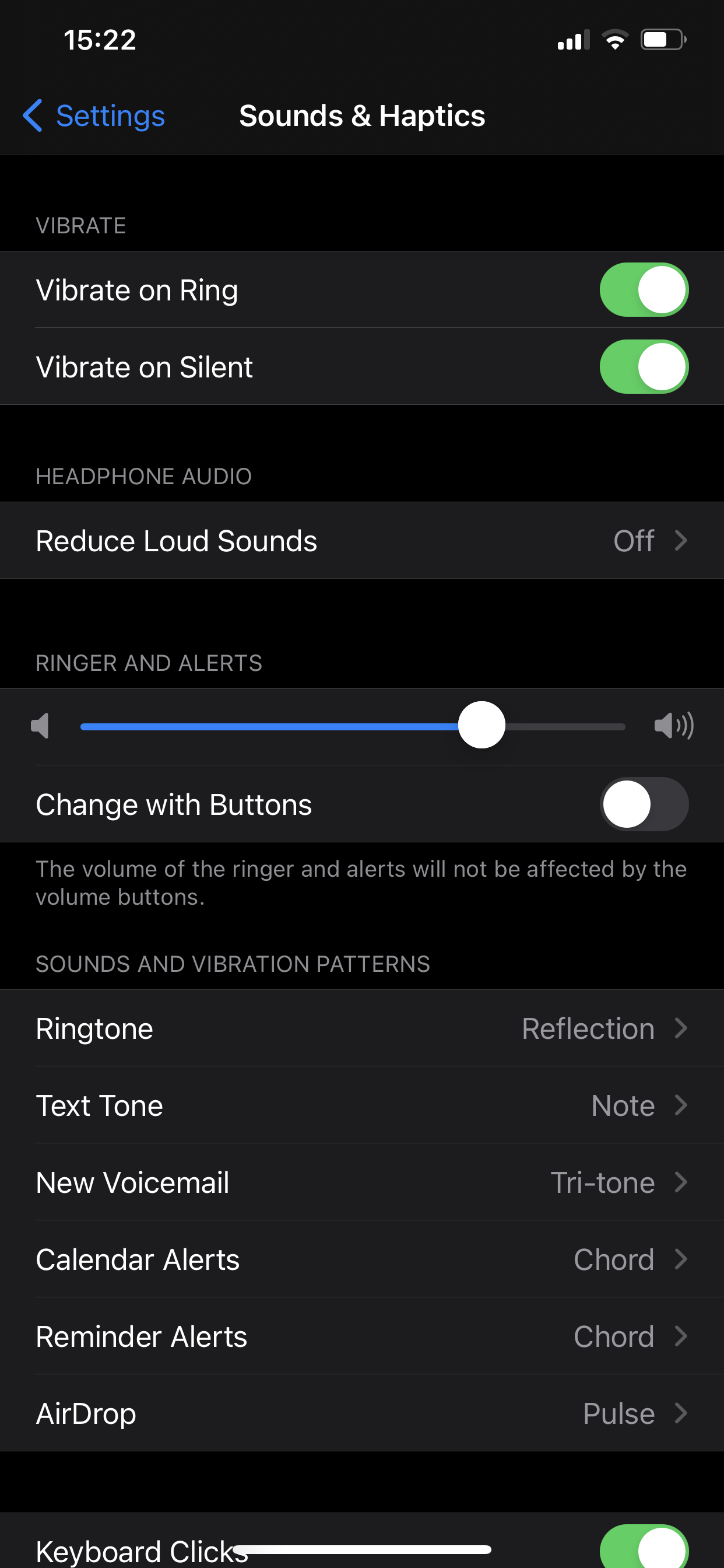Turn off Vibrate on Ring
This screenshot has height=1568, width=724.
tap(643, 290)
